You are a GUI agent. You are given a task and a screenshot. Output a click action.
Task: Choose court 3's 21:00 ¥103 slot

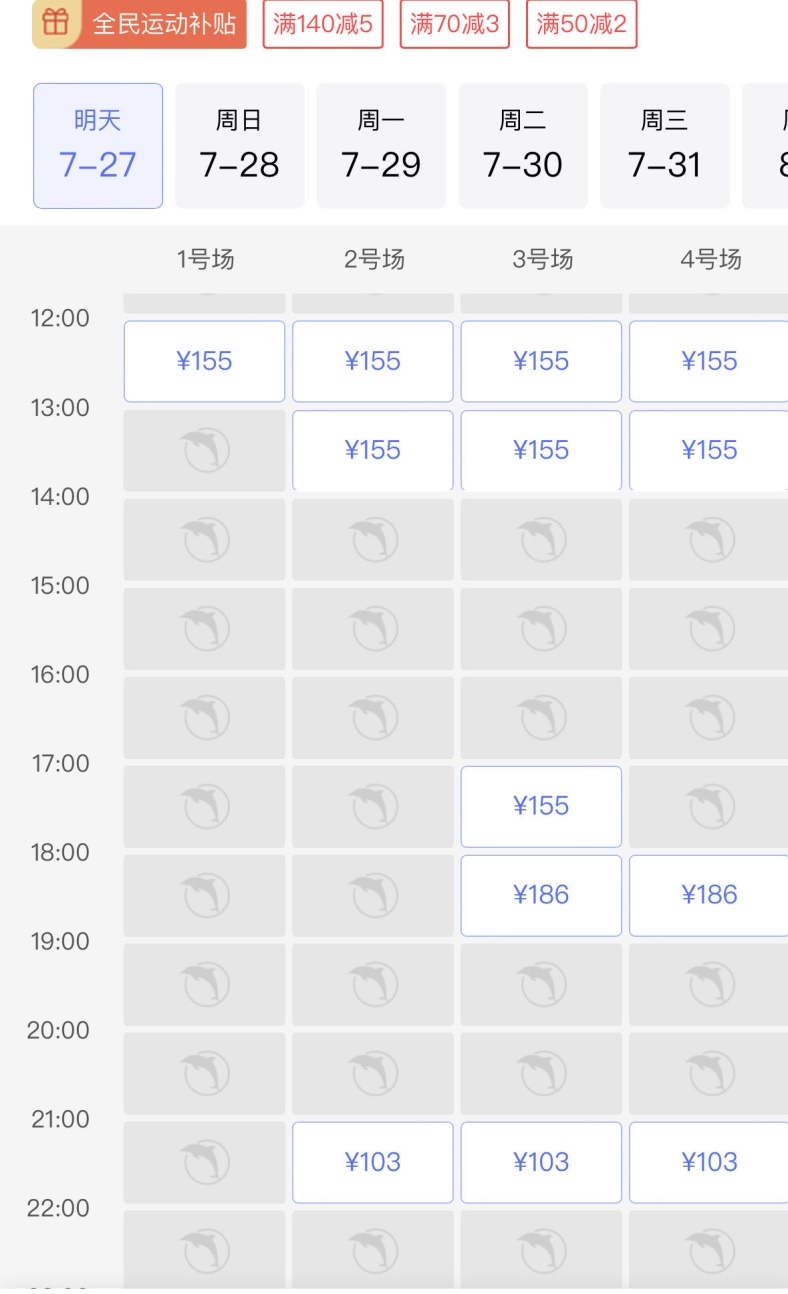pos(541,1162)
